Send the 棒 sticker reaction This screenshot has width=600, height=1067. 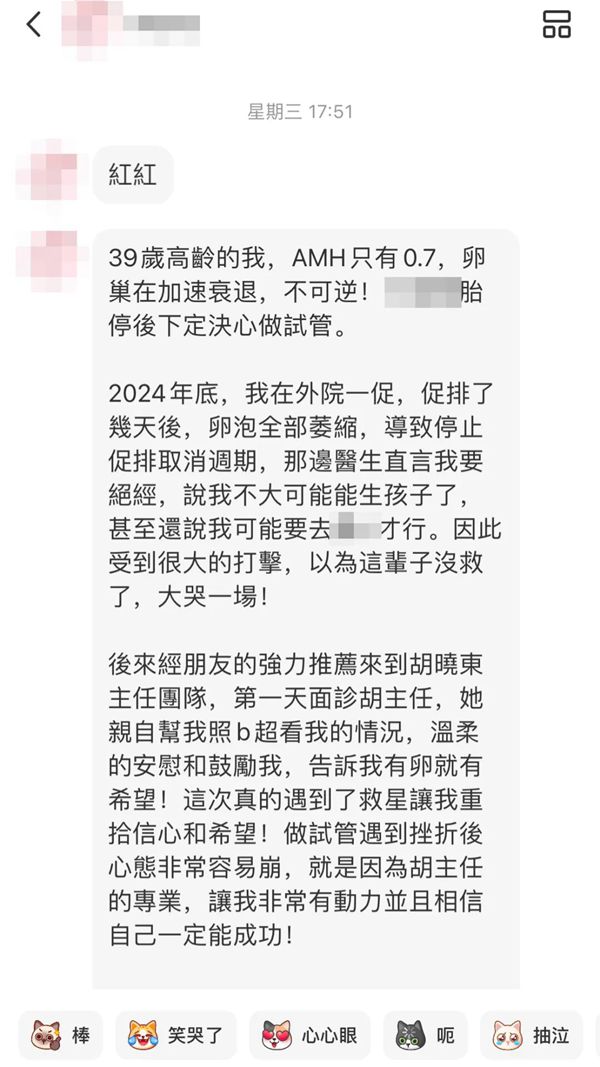click(62, 1035)
